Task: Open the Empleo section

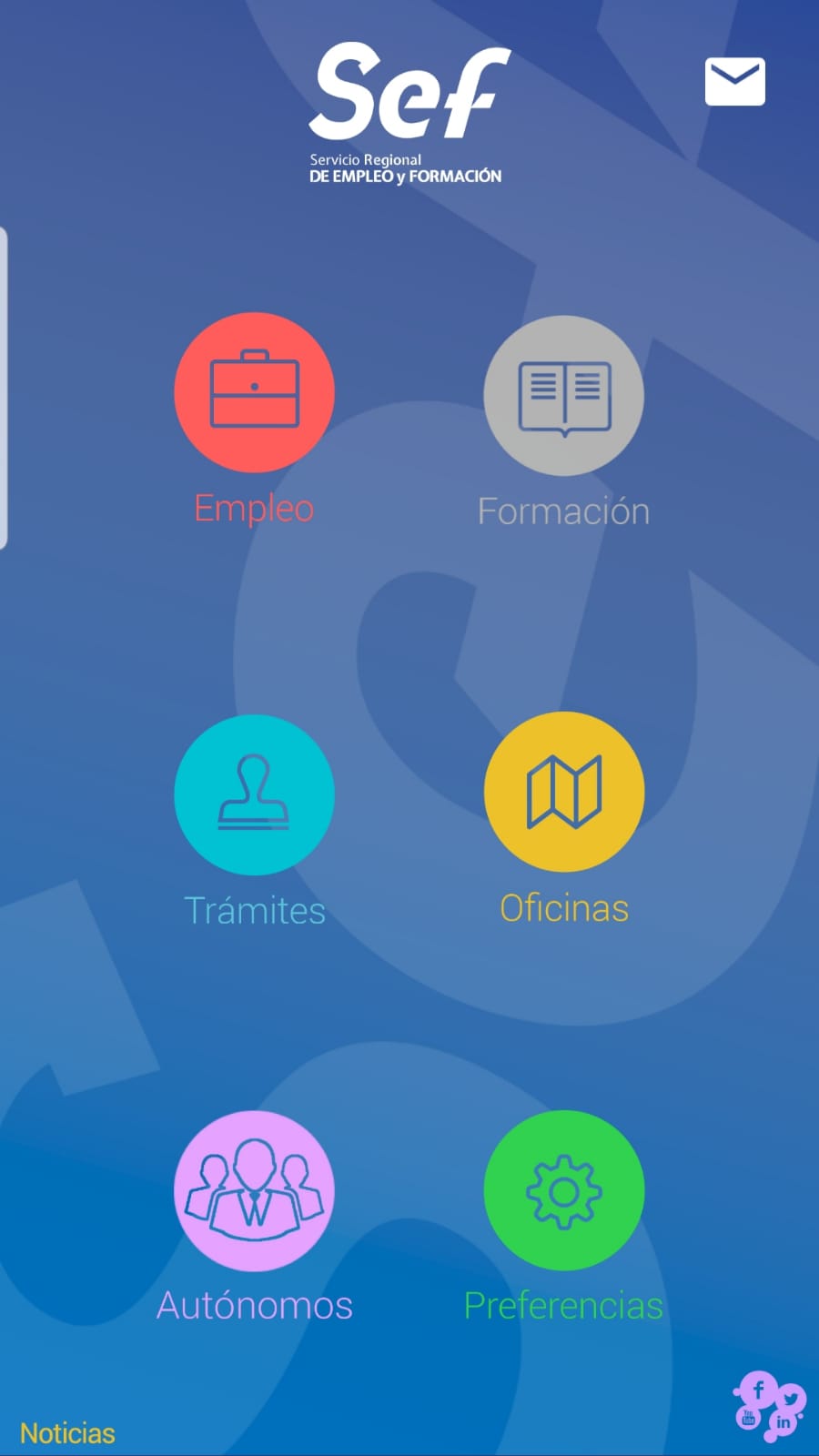Action: point(254,393)
